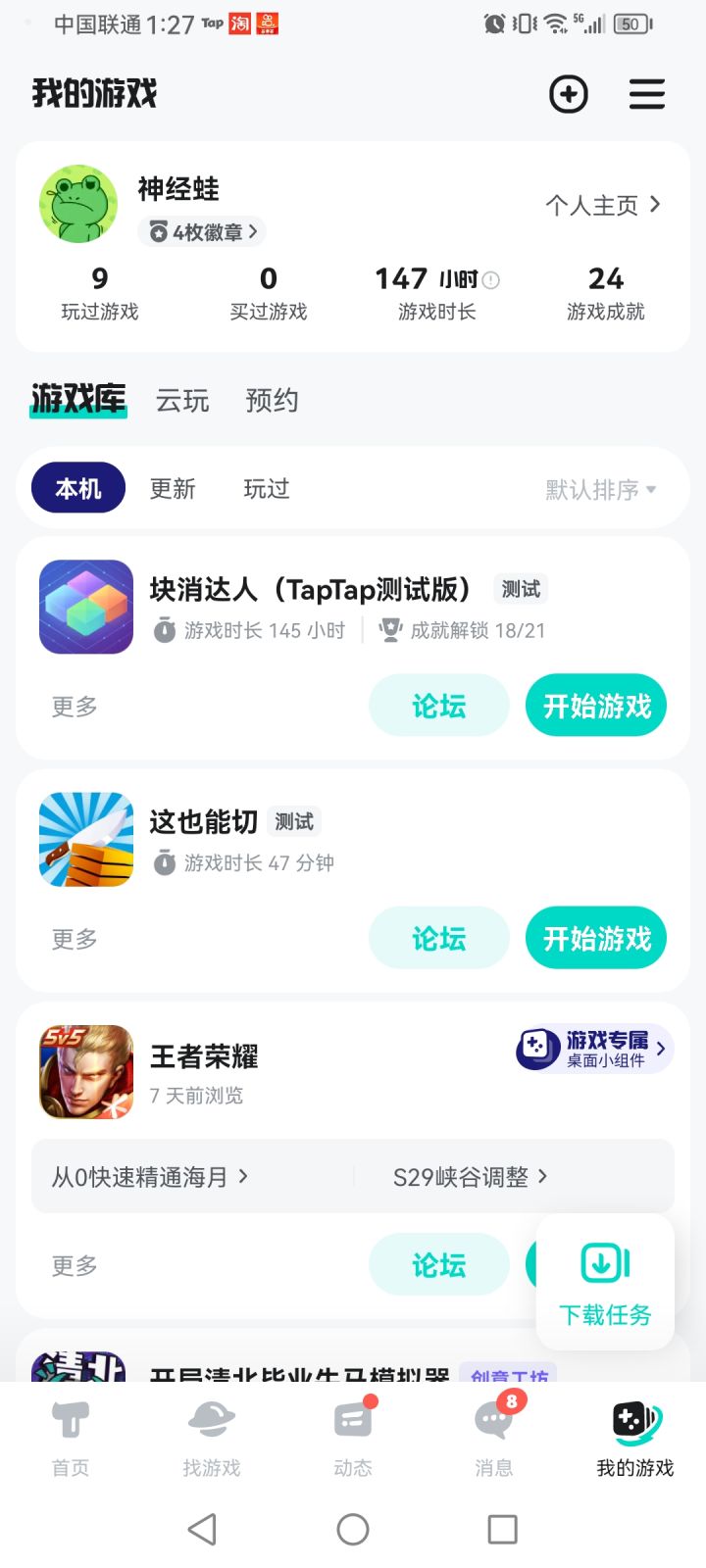The image size is (706, 1568).
Task: Start 块消达人 with 开始游戏 button
Action: [x=595, y=705]
